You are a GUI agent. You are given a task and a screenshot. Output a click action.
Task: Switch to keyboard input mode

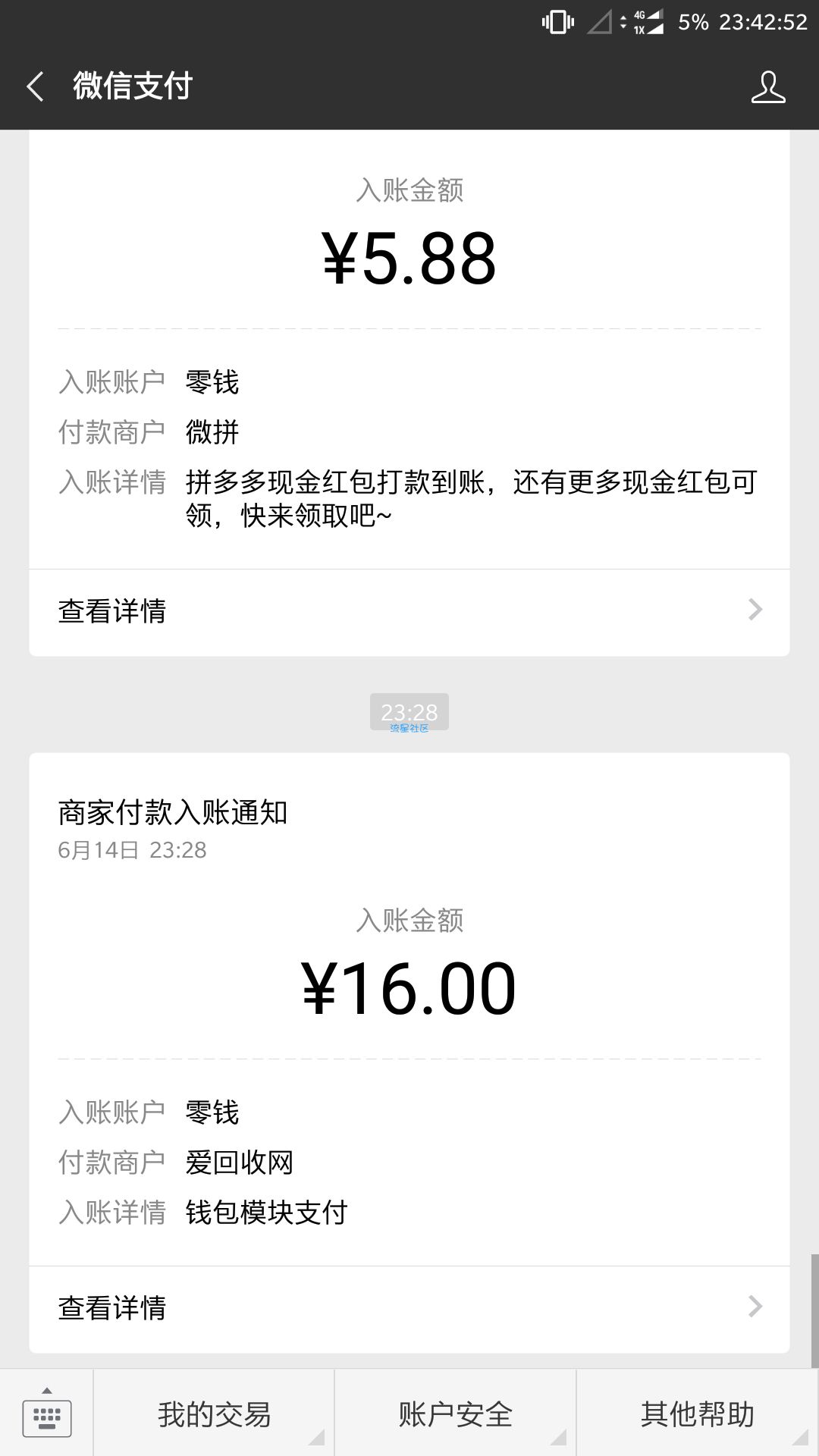[x=47, y=1413]
